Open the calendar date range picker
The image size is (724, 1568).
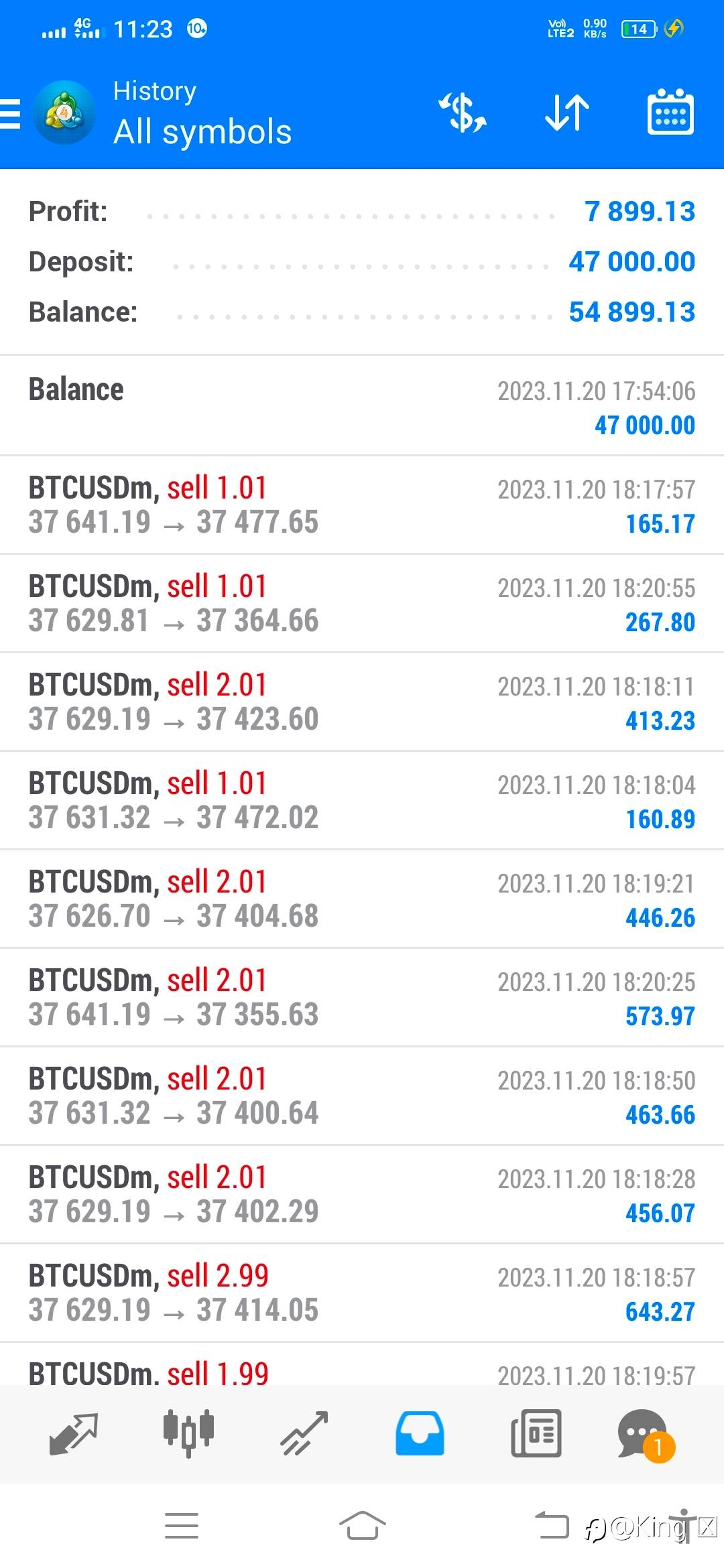point(670,113)
